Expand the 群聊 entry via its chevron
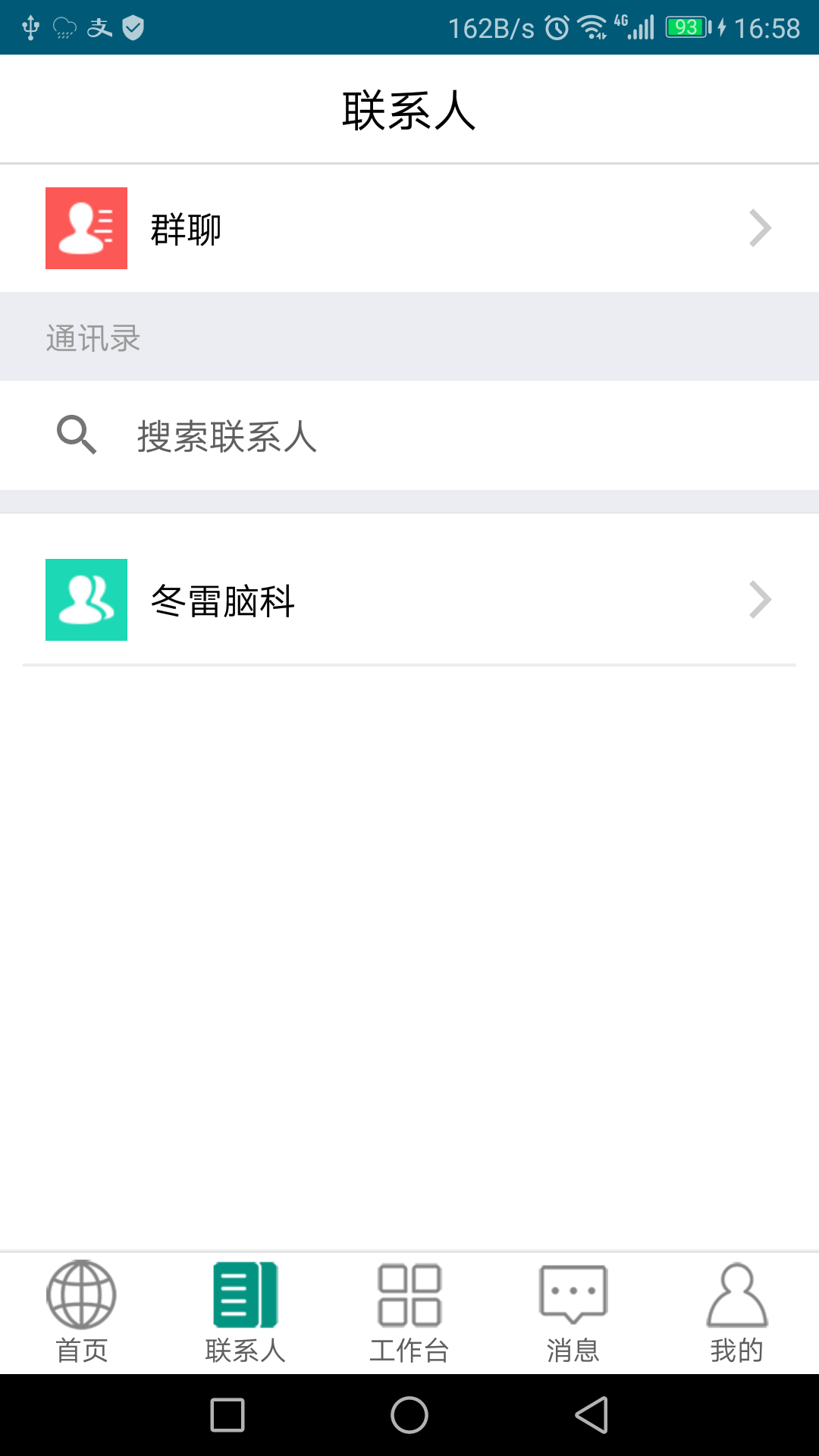 [x=759, y=227]
